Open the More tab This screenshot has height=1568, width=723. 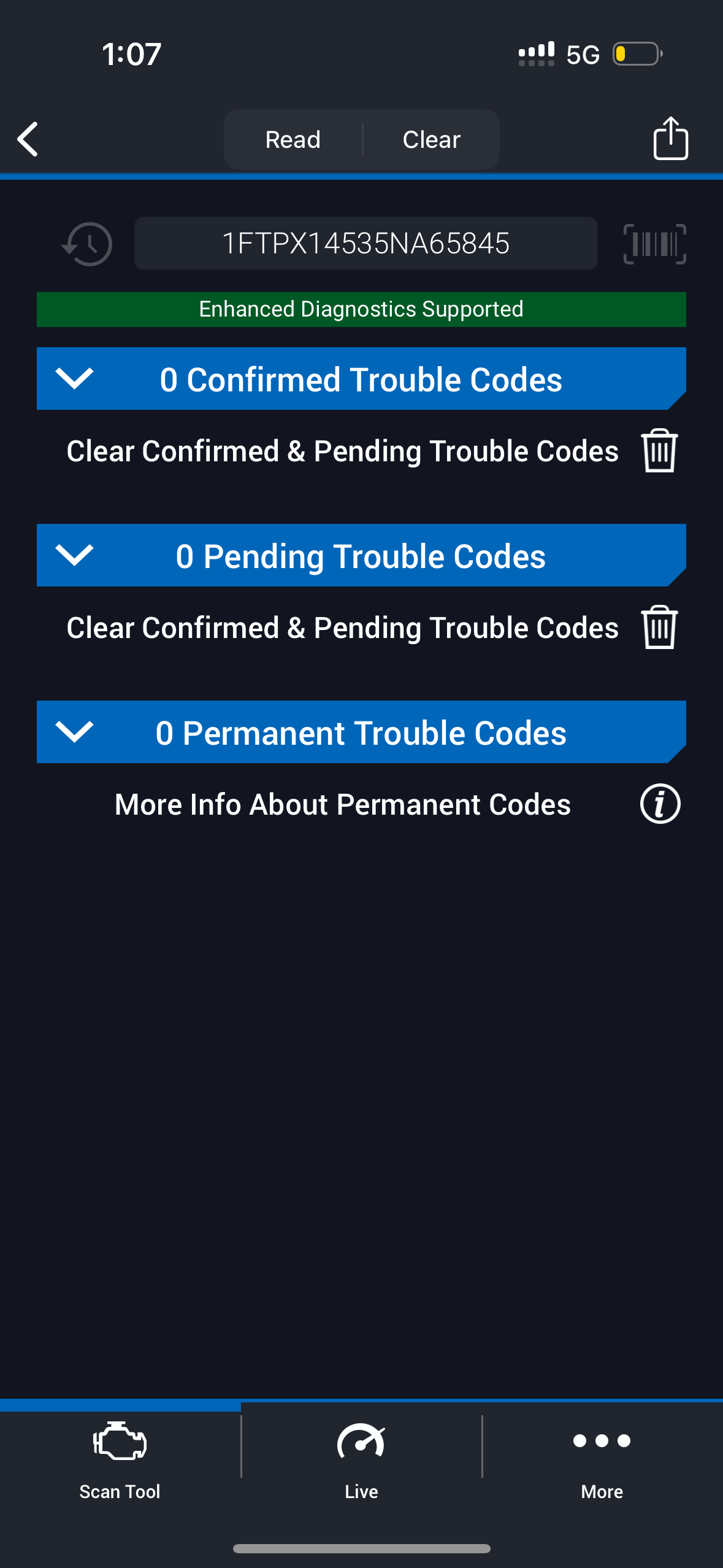click(602, 1460)
